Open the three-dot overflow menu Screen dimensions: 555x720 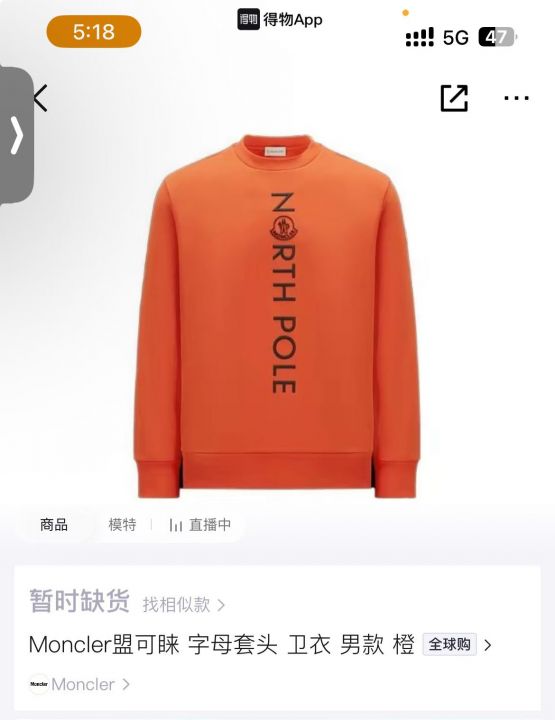[x=516, y=98]
